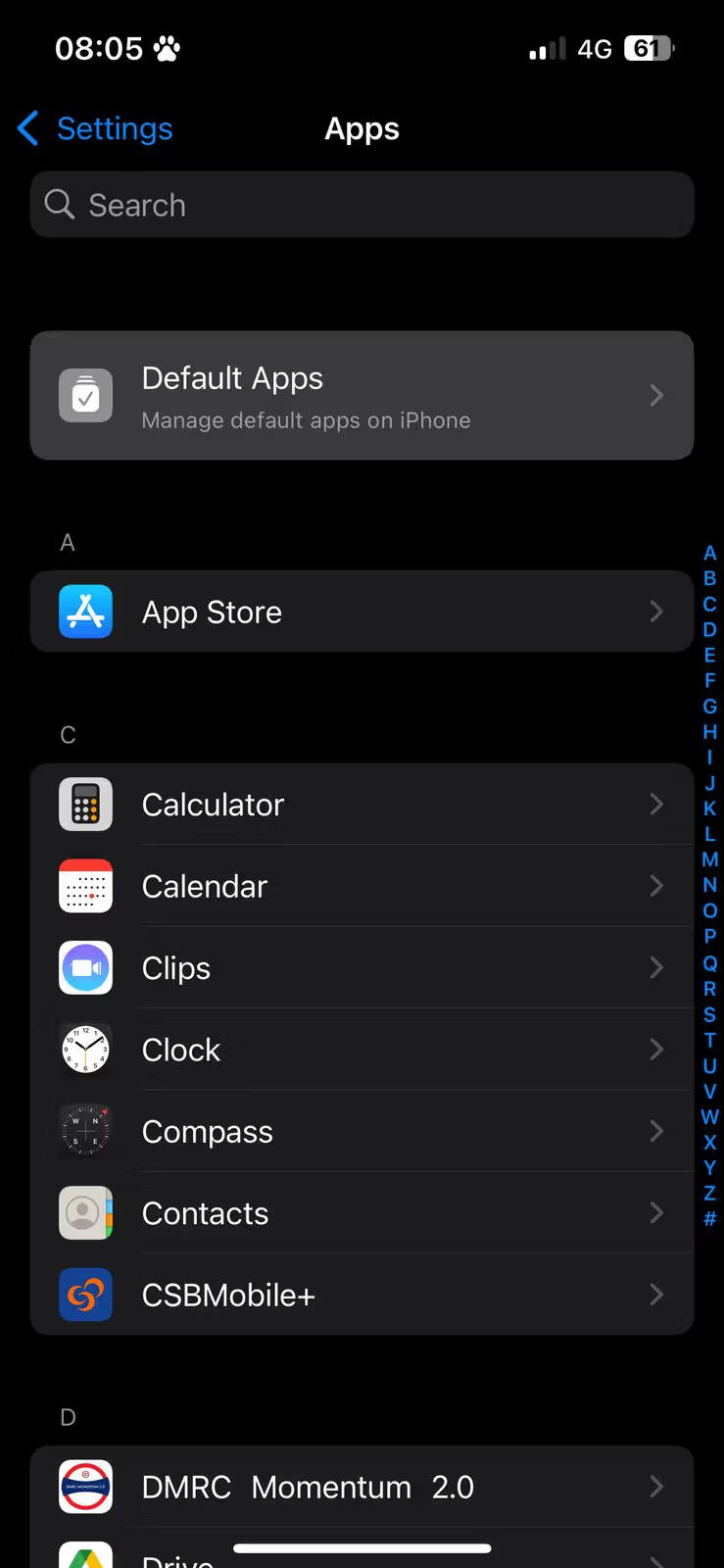Select the Contacts row
The image size is (724, 1568).
pyautogui.click(x=362, y=1213)
